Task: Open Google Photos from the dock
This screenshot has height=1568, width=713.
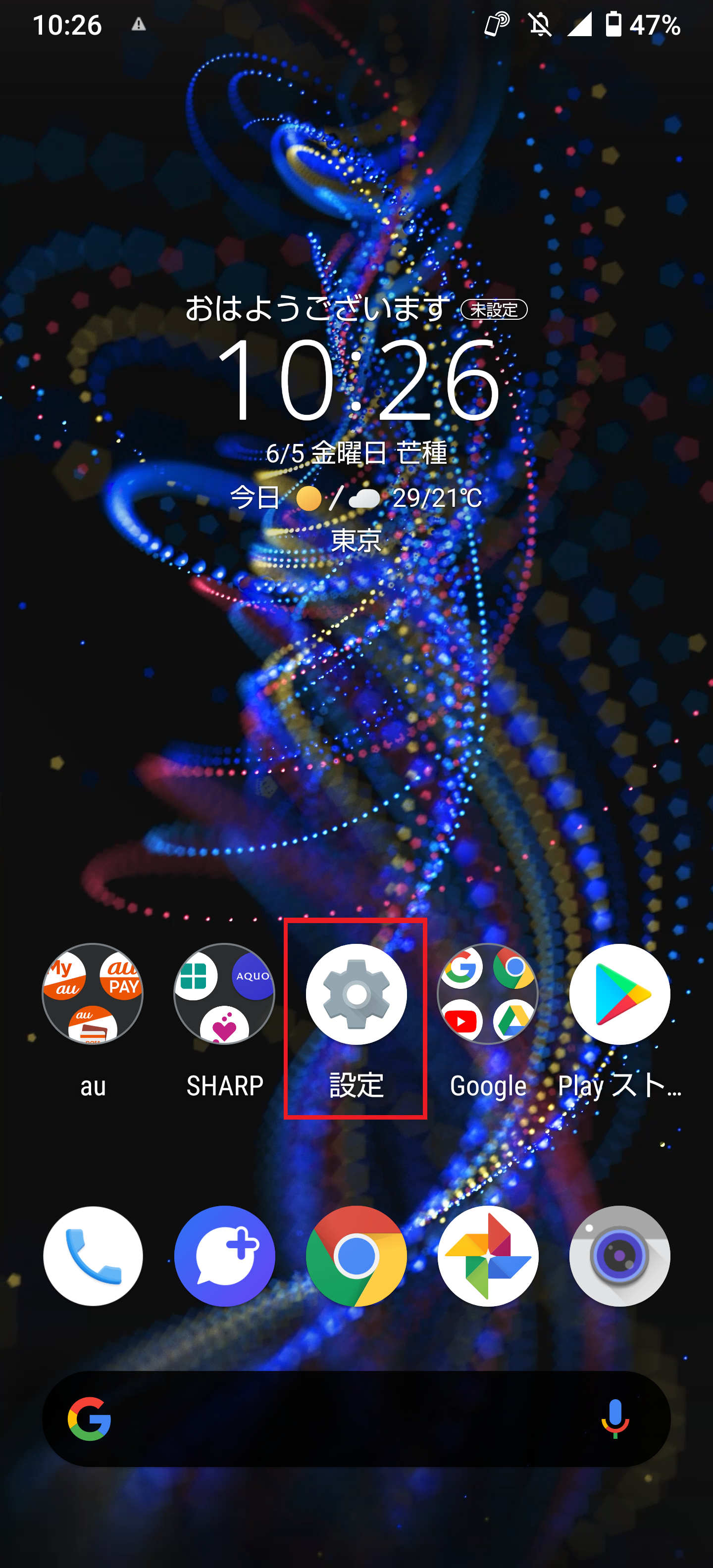Action: 488,1256
